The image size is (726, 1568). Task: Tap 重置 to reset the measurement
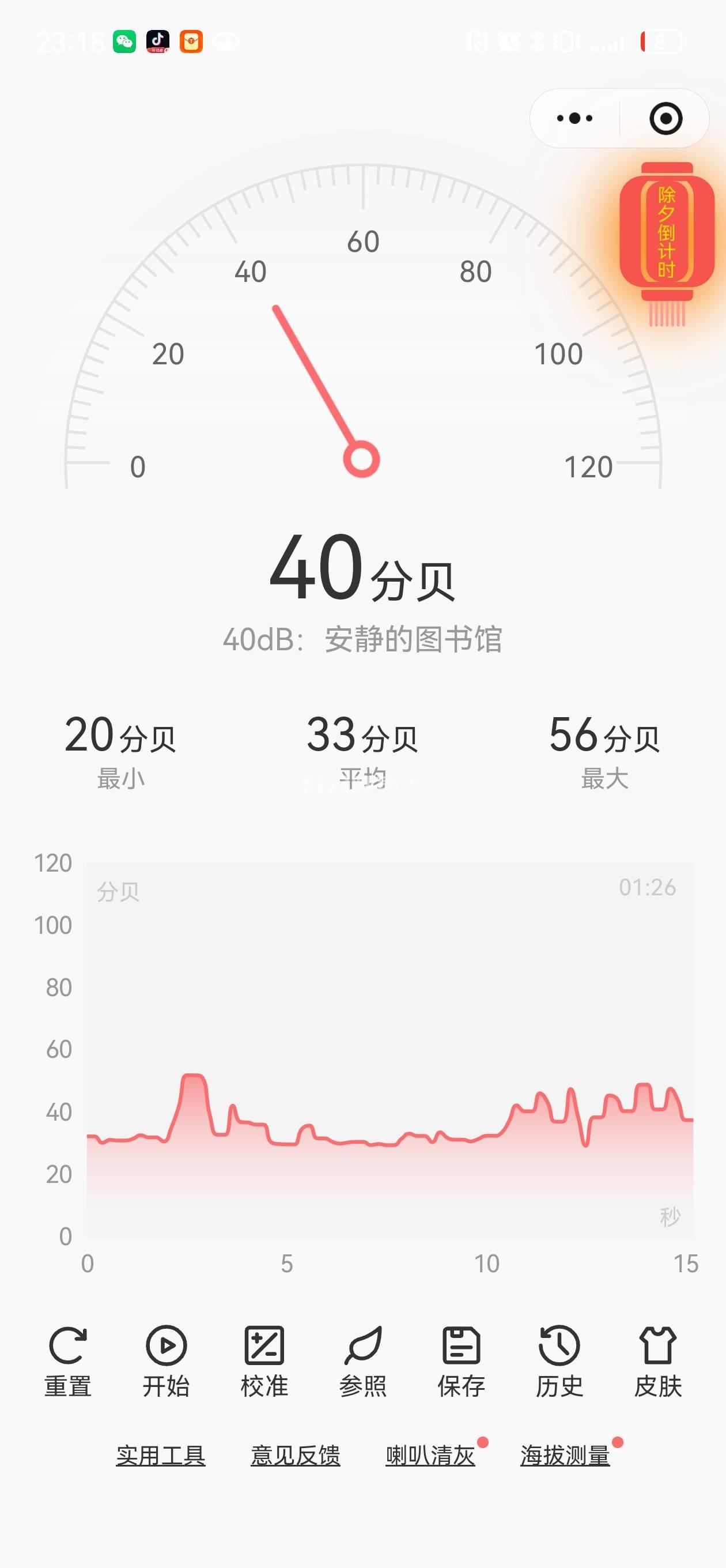(x=67, y=1362)
